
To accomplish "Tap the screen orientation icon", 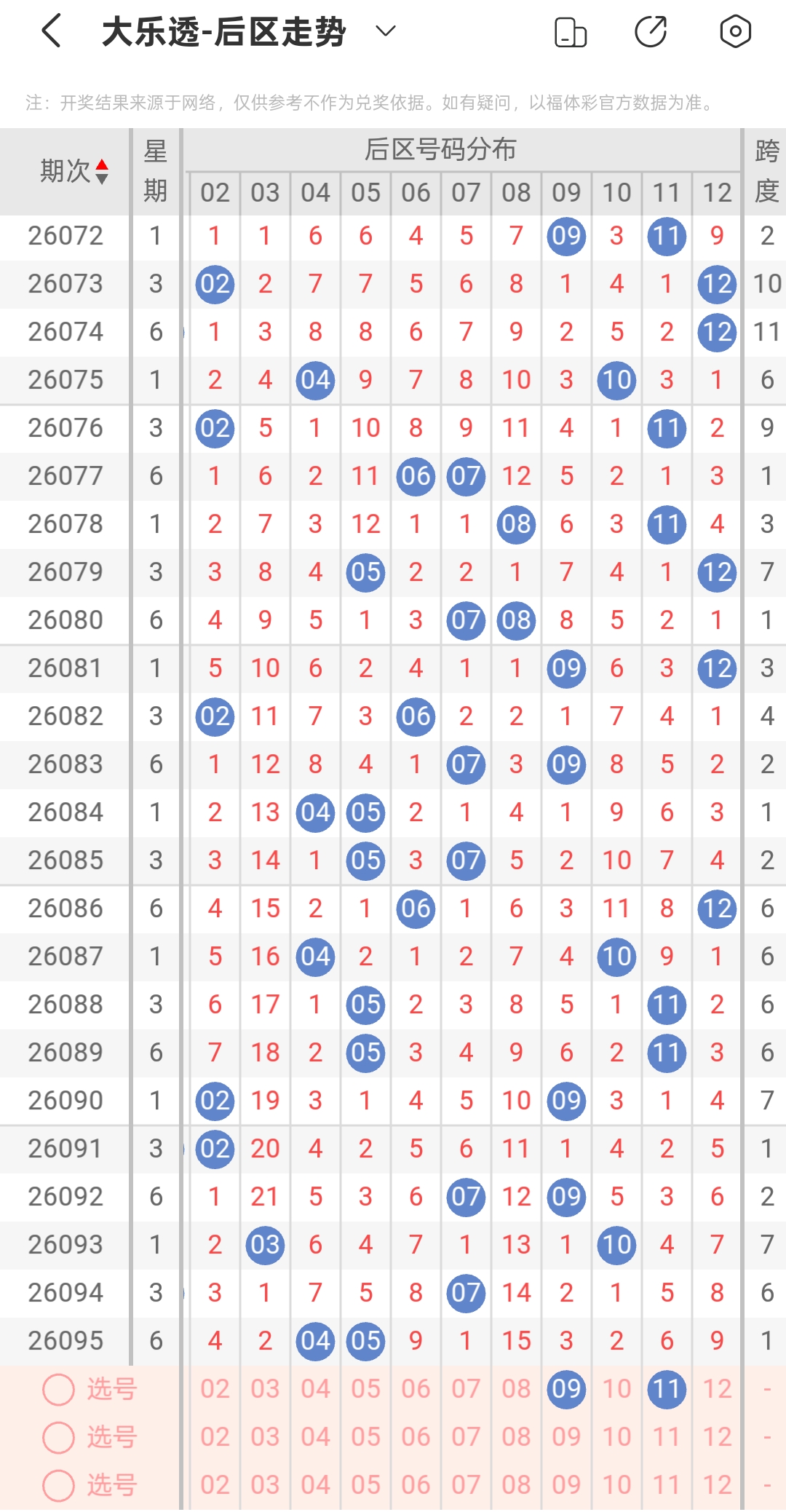I will coord(571,32).
